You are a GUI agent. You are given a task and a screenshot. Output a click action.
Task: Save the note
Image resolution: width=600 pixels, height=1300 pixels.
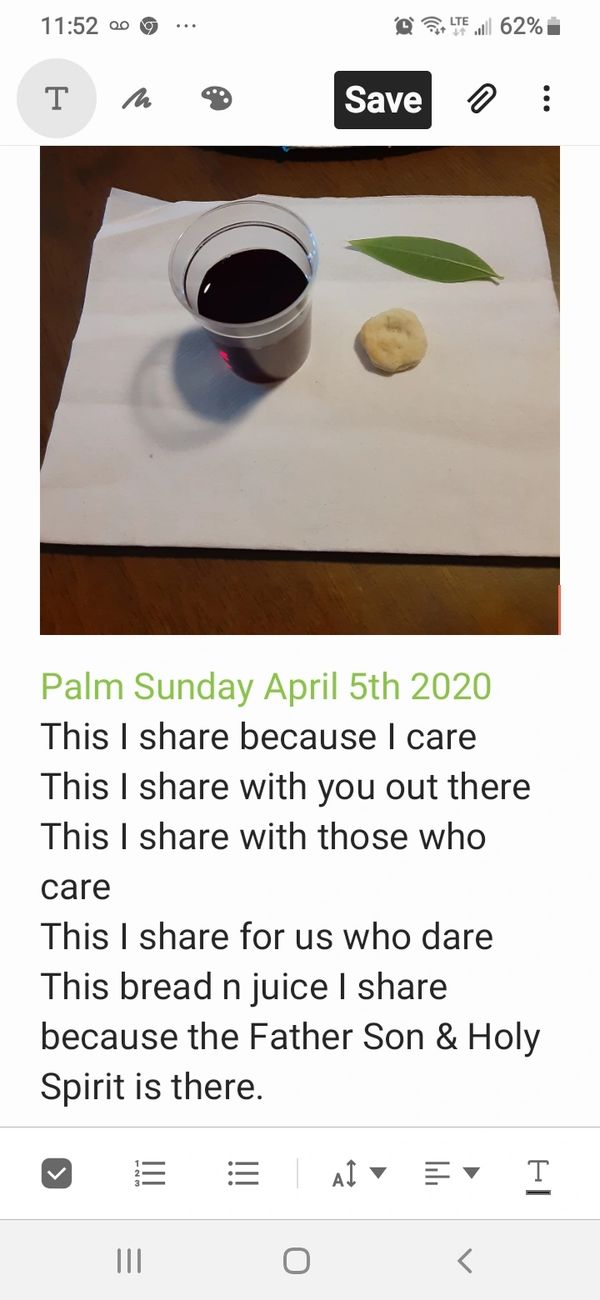tap(383, 100)
